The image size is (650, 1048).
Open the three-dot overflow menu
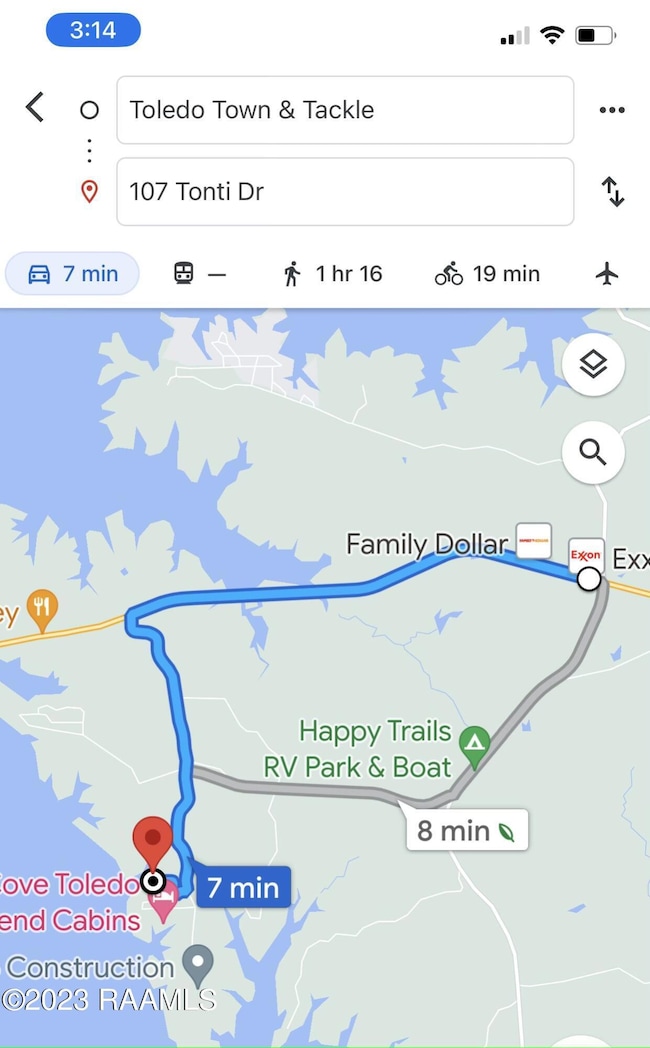coord(612,110)
